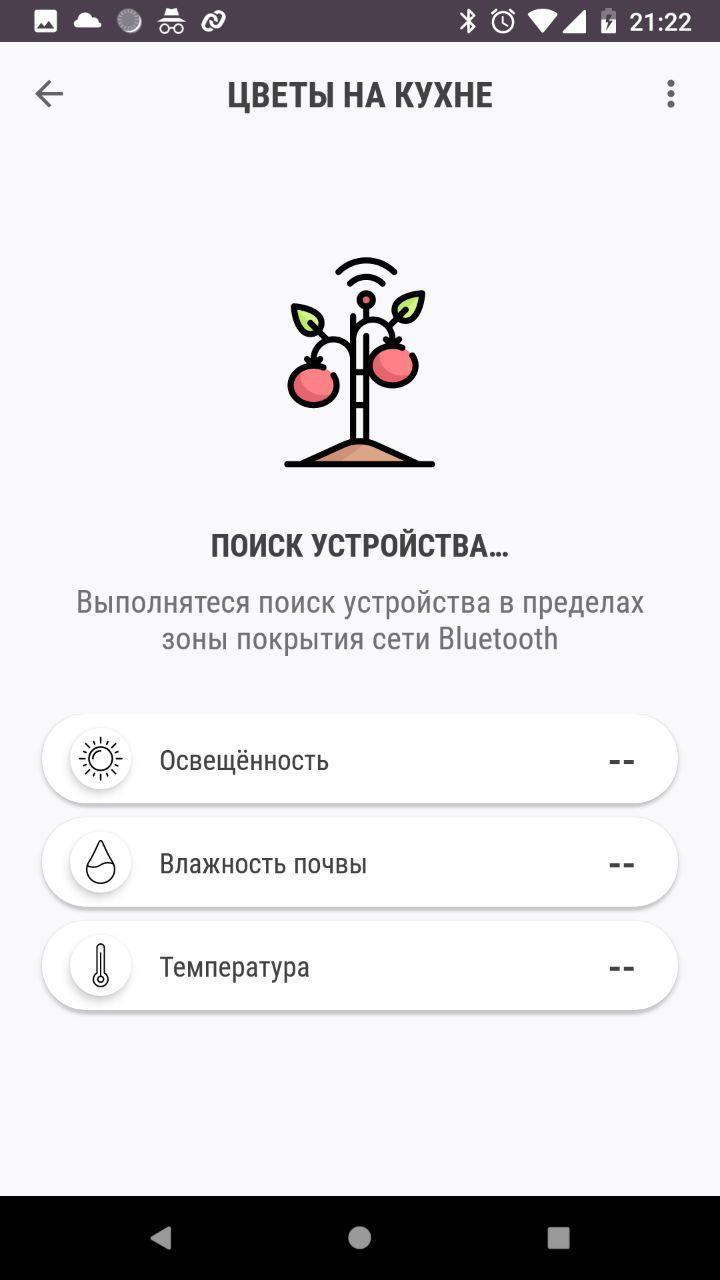Open the Влажность почвы row
The width and height of the screenshot is (720, 1280).
click(x=360, y=864)
